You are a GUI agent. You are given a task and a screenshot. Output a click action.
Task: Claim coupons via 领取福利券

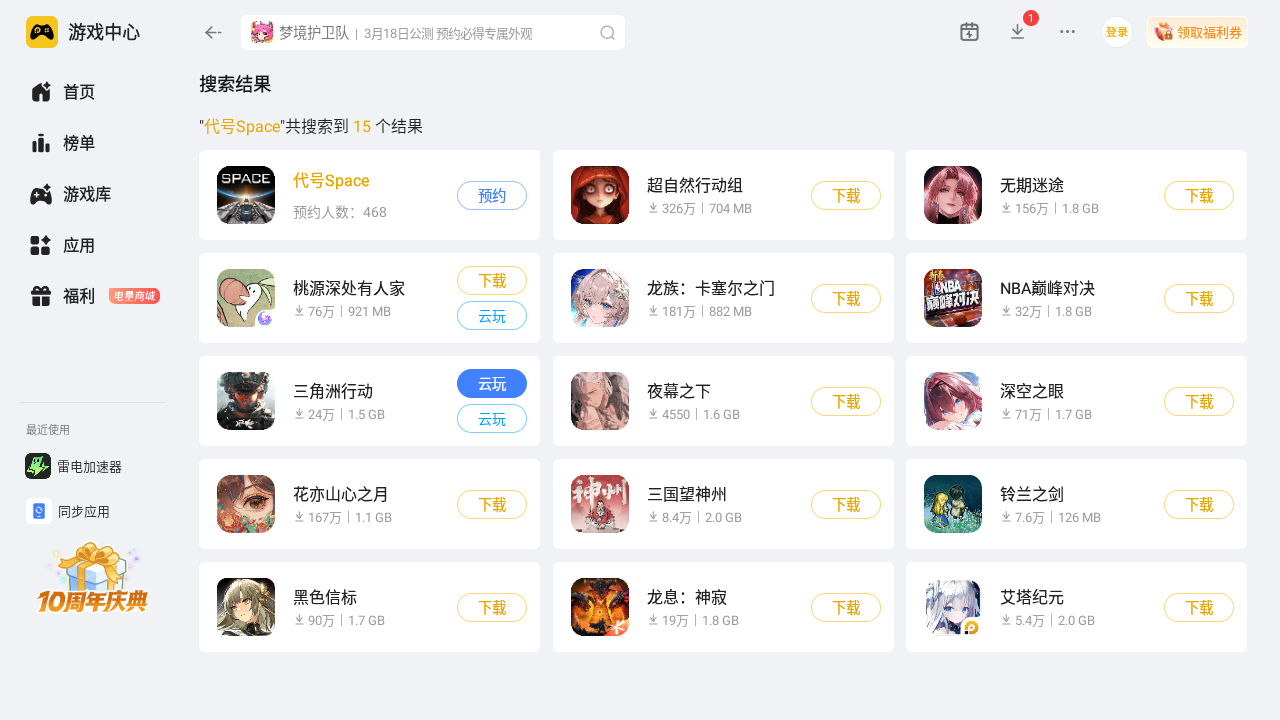(x=1198, y=32)
